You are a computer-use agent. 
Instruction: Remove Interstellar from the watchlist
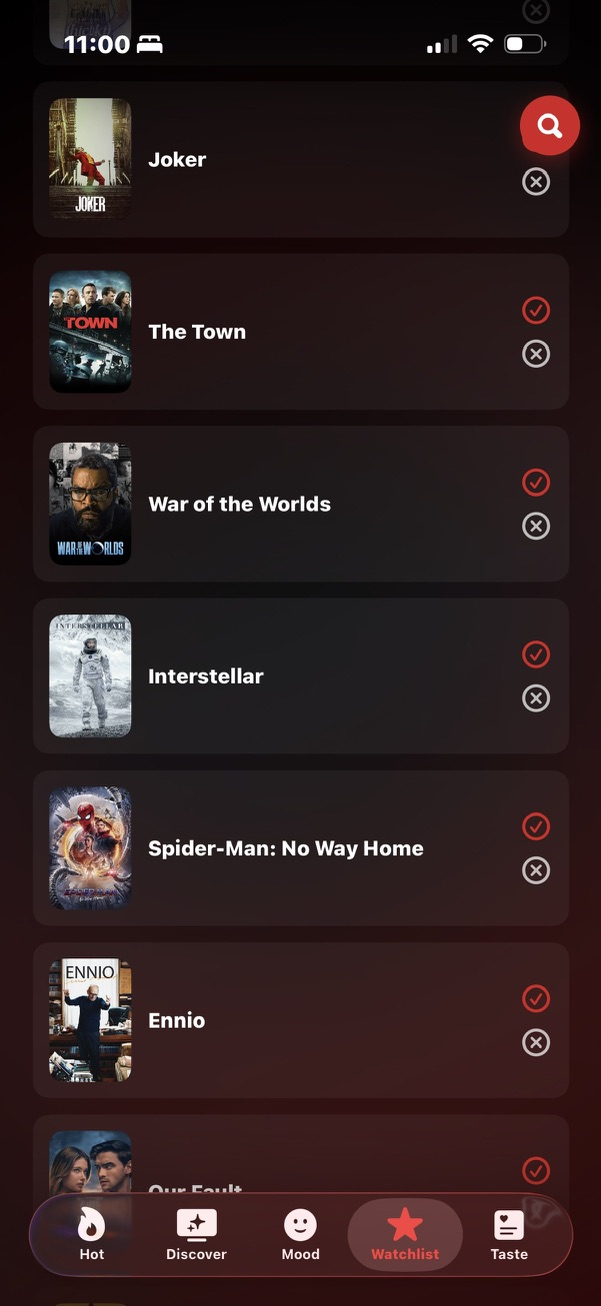(536, 698)
